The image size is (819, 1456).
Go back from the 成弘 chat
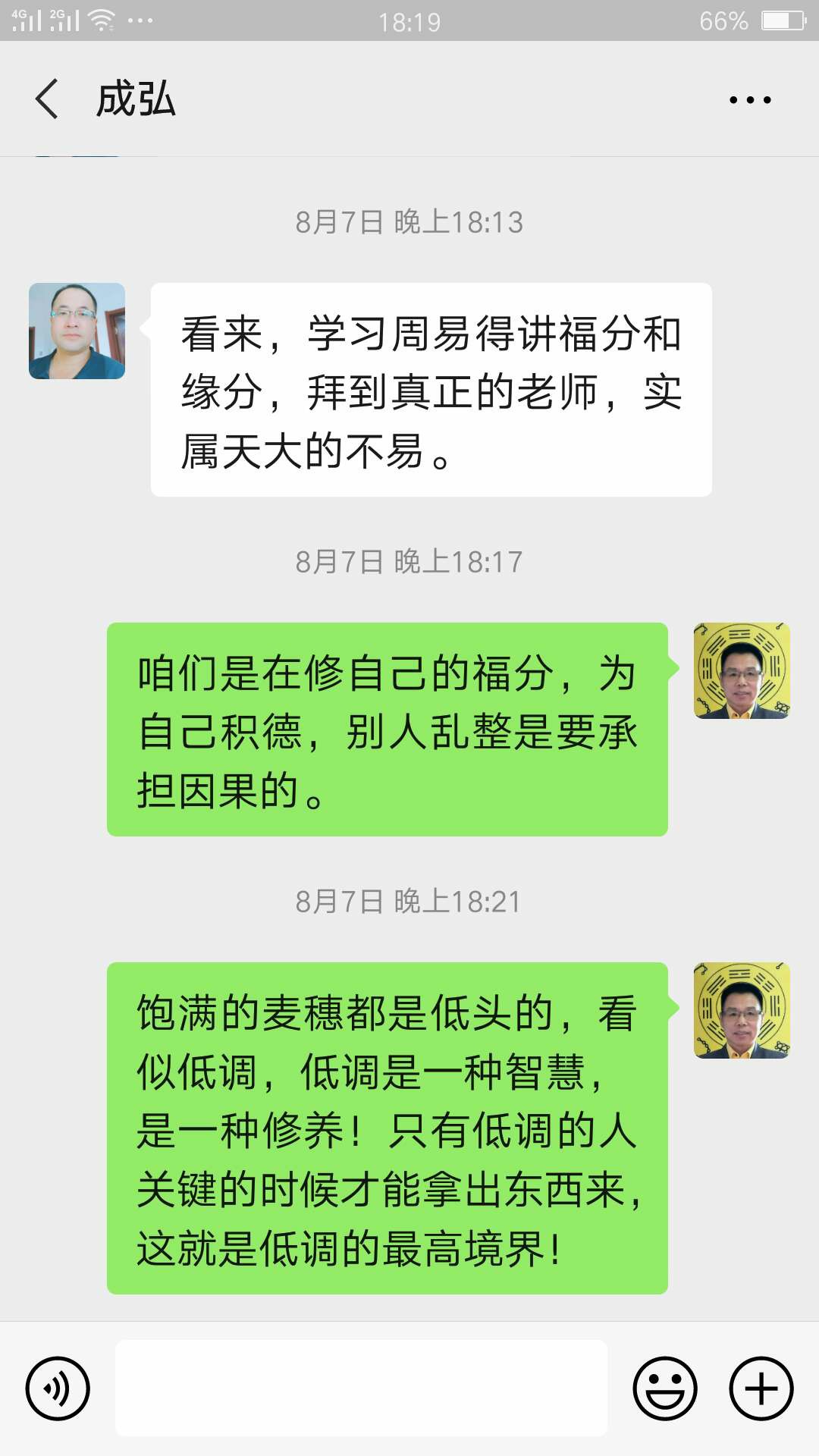tap(47, 99)
